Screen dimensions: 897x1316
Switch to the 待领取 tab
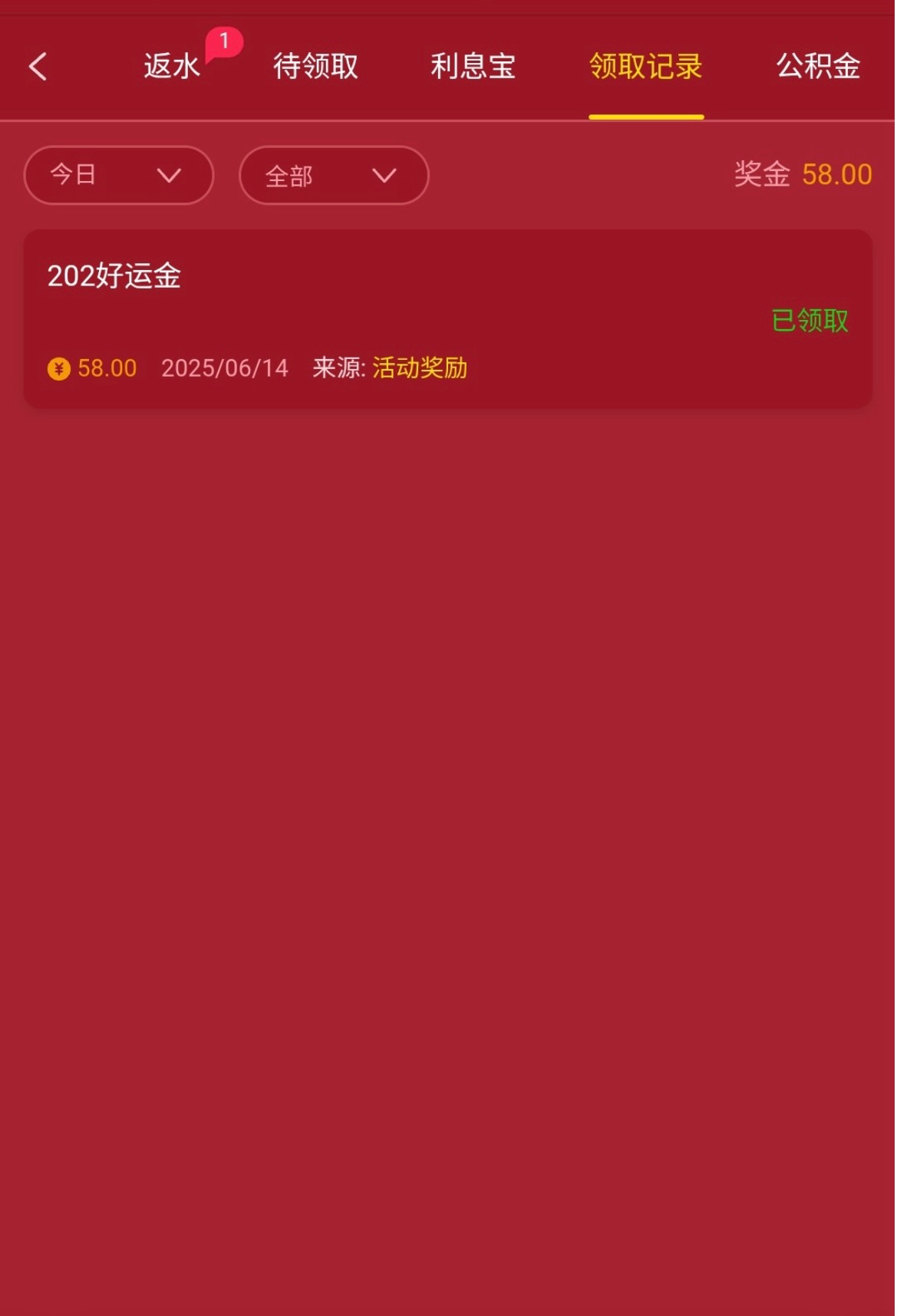pos(315,67)
